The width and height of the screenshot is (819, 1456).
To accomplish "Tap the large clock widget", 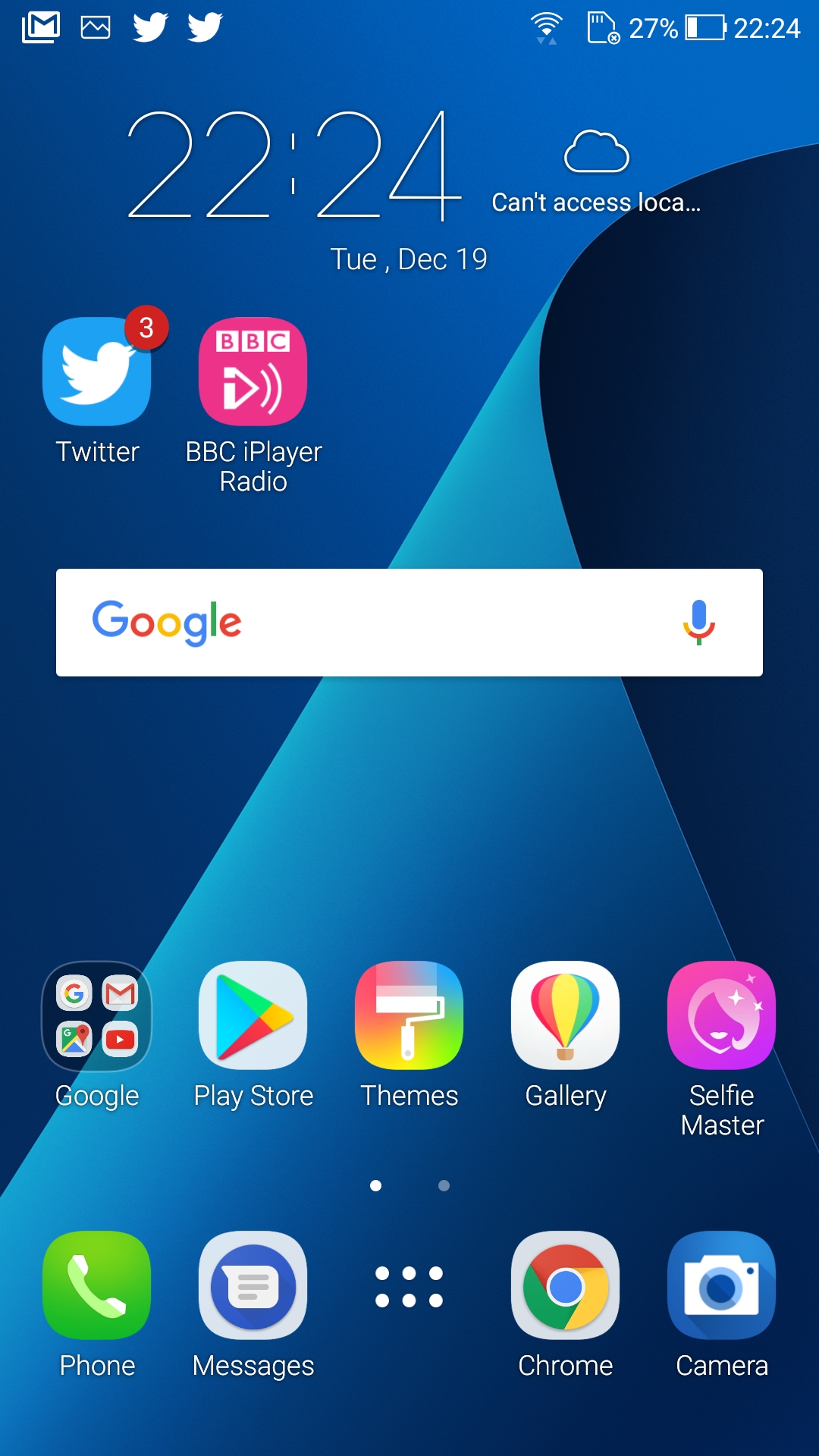I will pos(294,165).
